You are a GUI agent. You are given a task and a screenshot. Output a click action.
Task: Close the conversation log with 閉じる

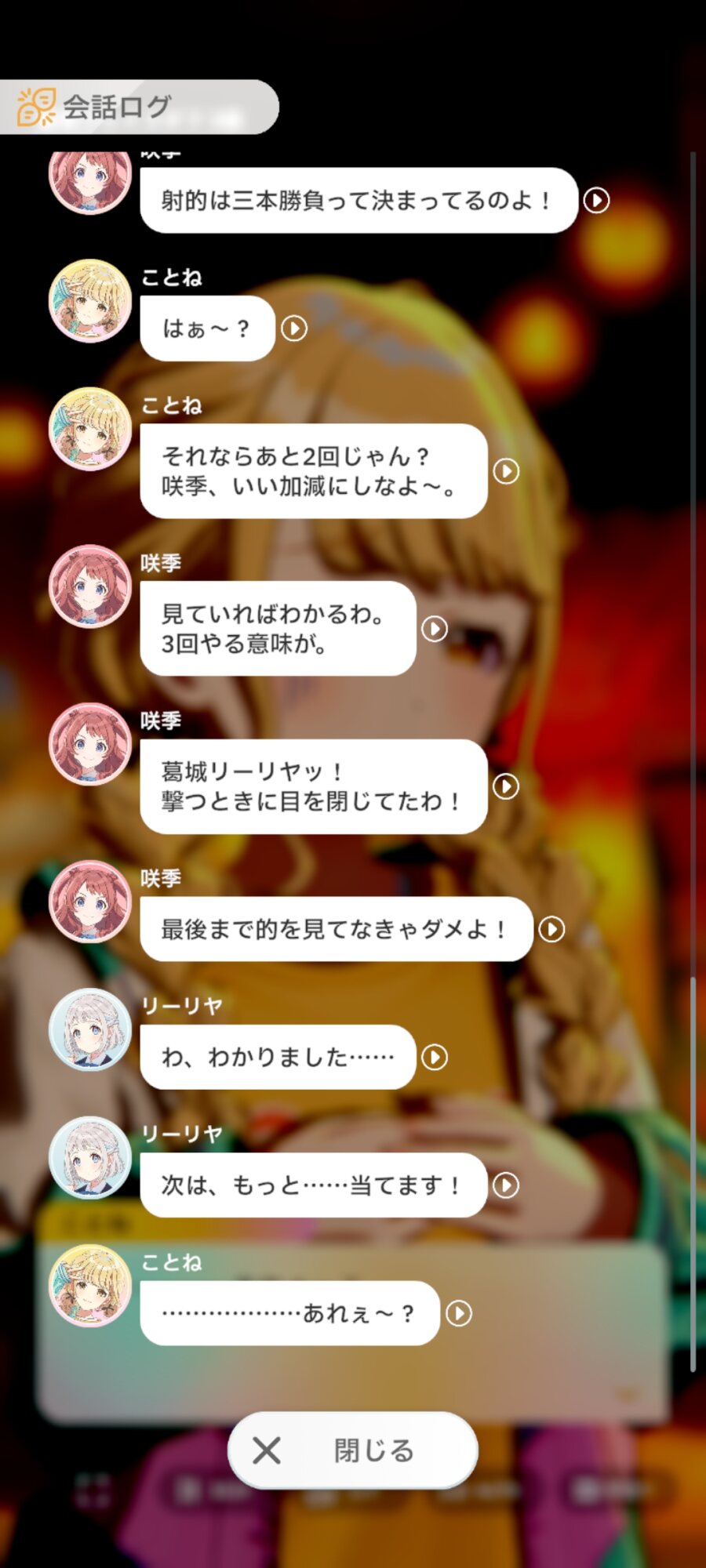point(353,1450)
